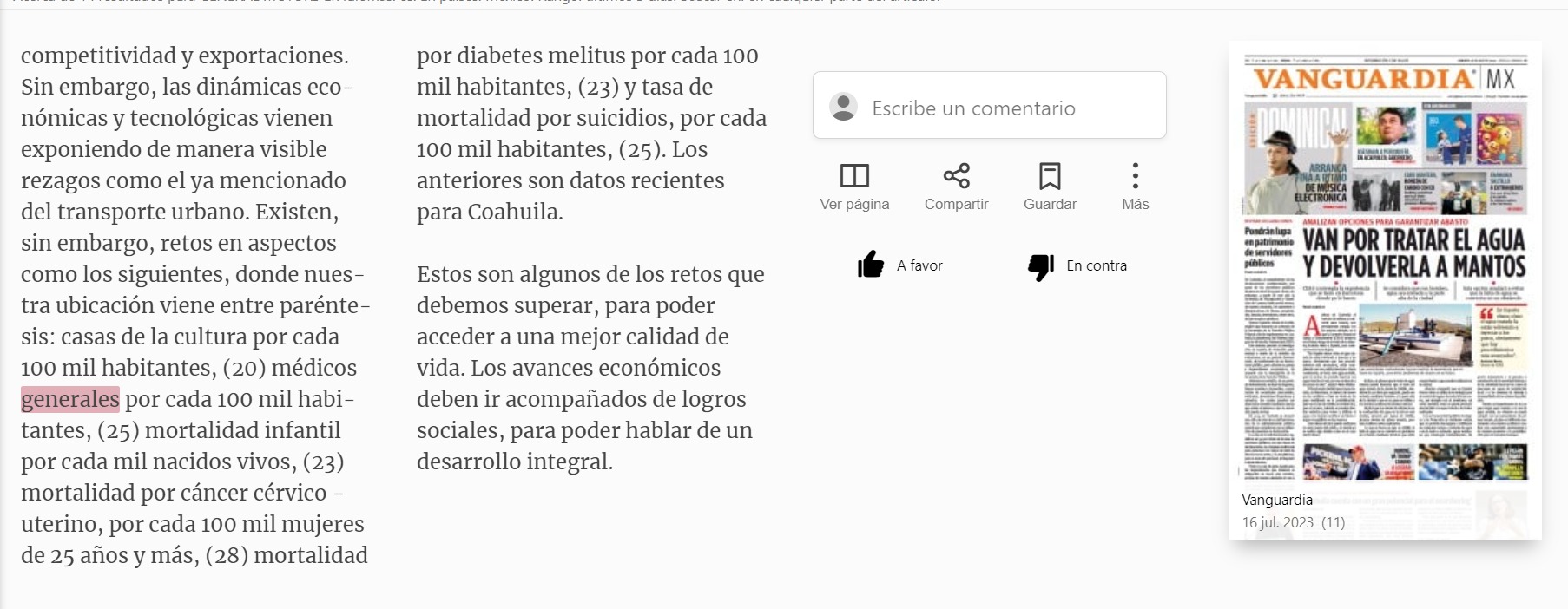Vote A favor with thumbs up
The width and height of the screenshot is (1568, 609).
click(899, 265)
